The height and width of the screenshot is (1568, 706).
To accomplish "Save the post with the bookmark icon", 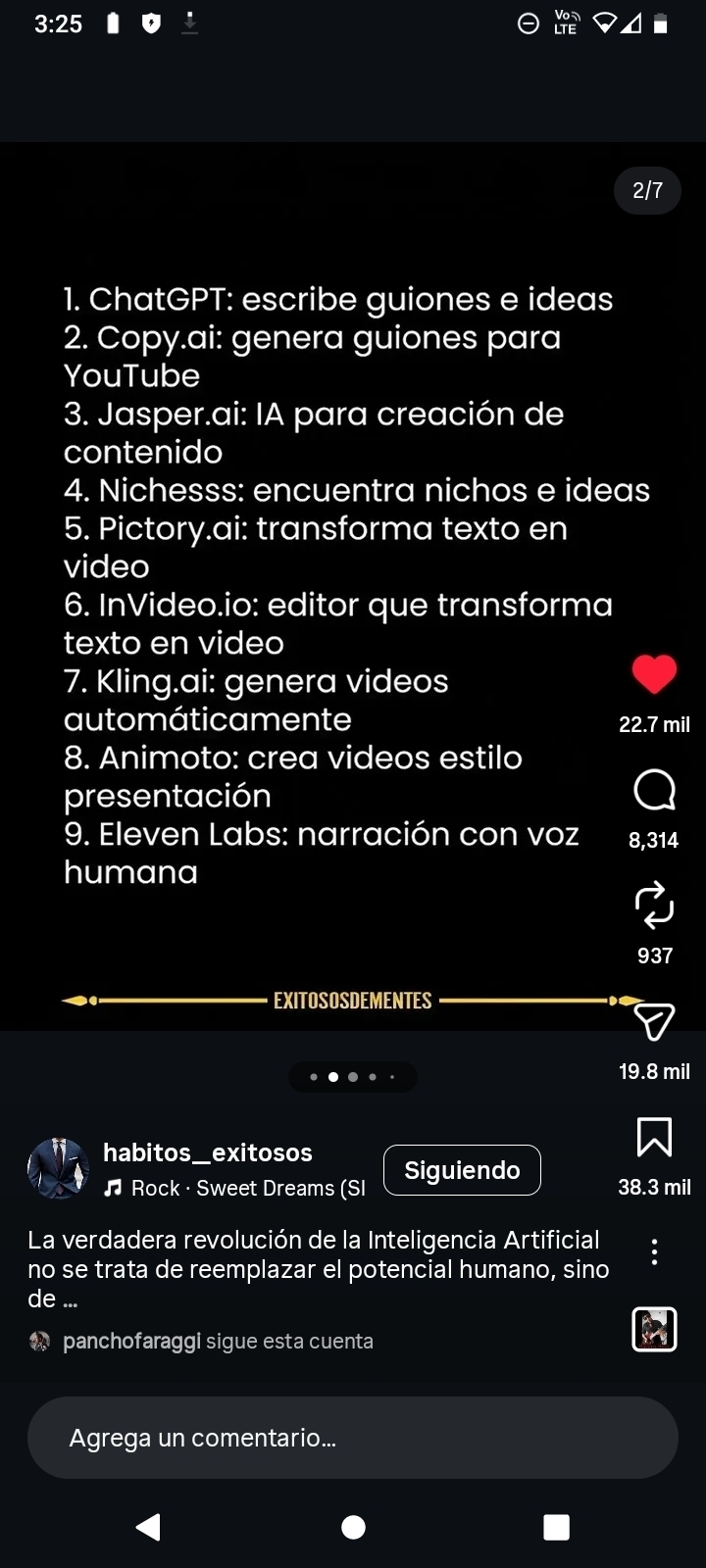I will coord(654,1137).
